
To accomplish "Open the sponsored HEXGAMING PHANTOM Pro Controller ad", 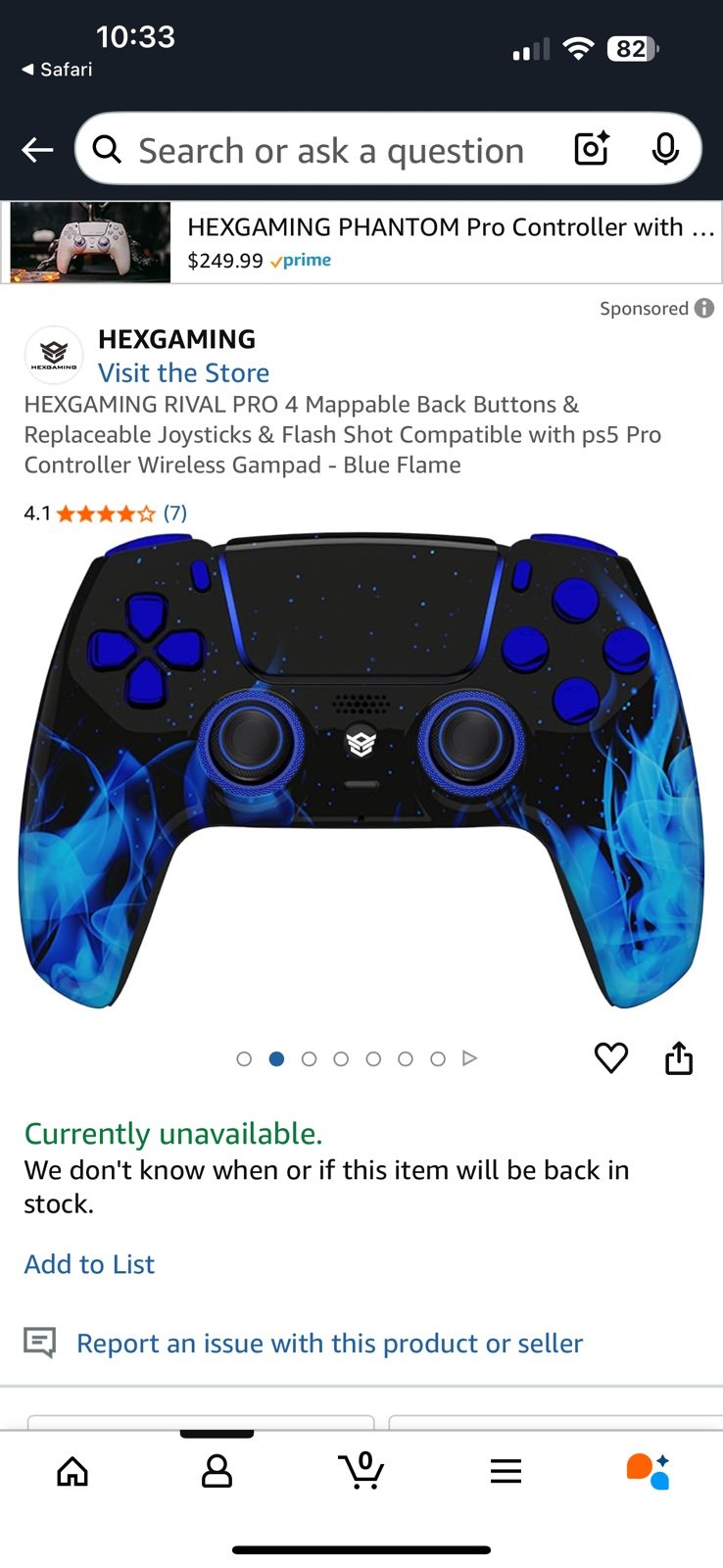I will tap(361, 242).
